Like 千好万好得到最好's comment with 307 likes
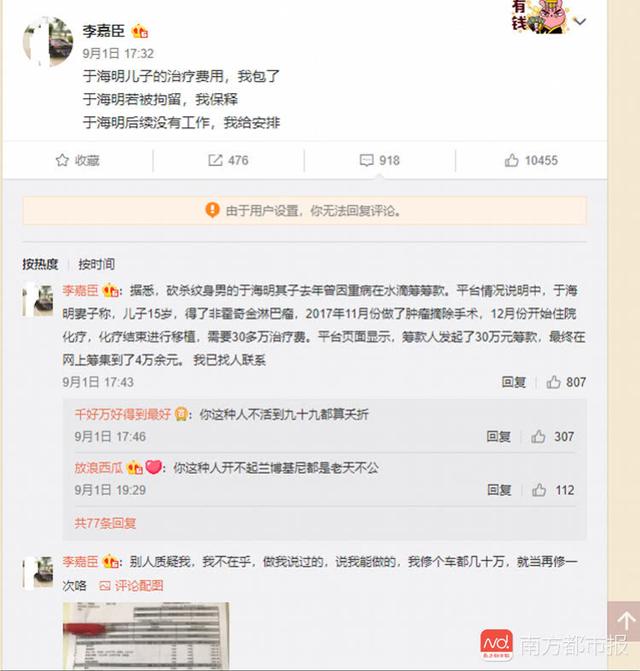The height and width of the screenshot is (671, 640). pyautogui.click(x=552, y=437)
